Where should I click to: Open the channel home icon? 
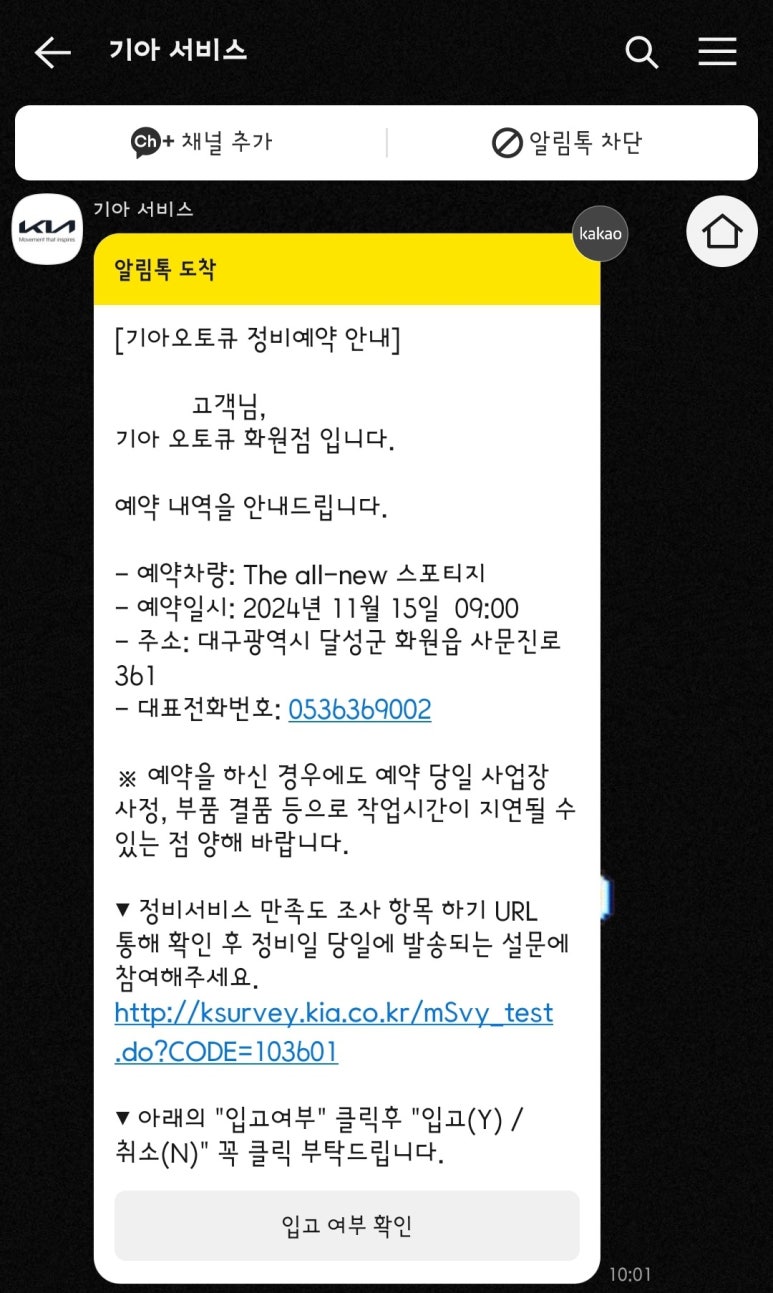tap(721, 232)
